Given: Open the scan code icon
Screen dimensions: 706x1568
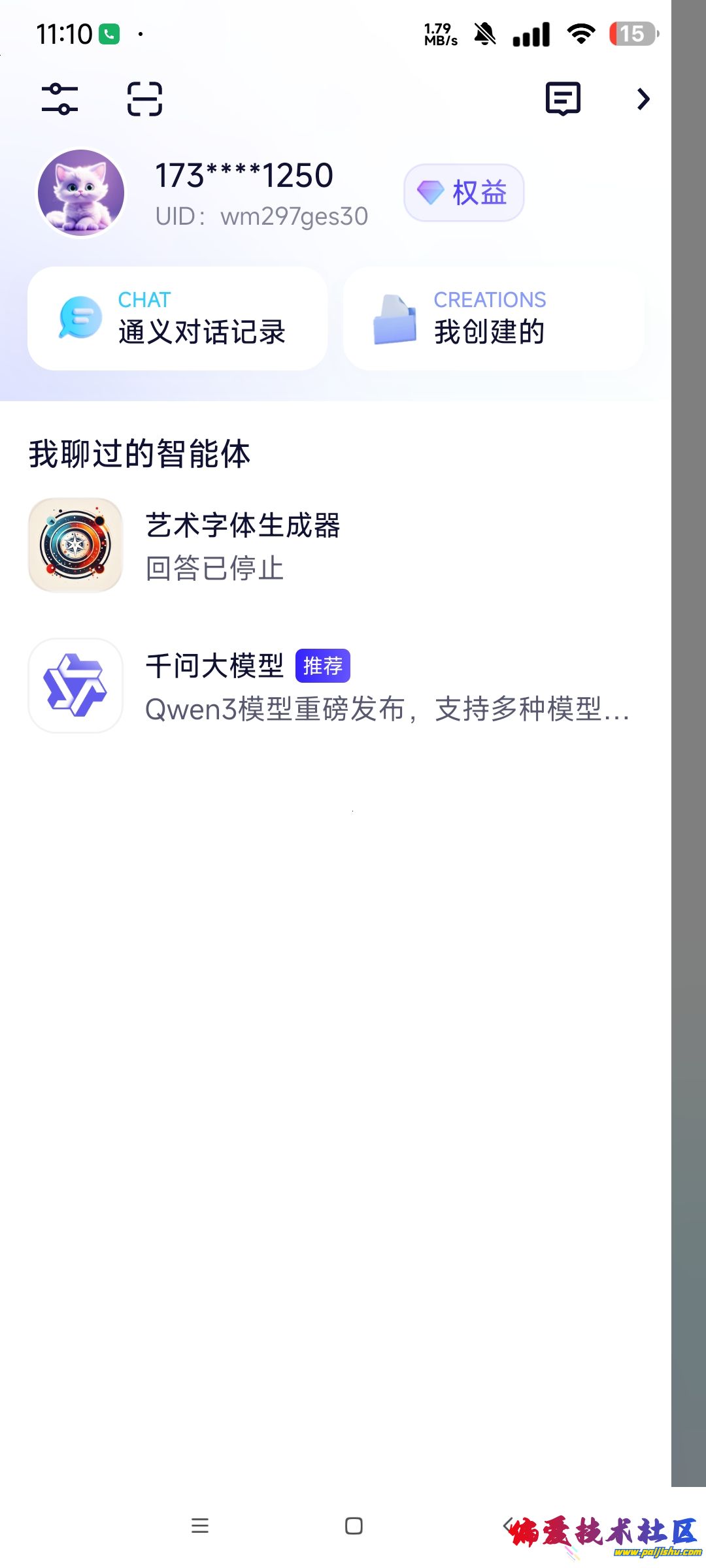Looking at the screenshot, I should click(144, 99).
